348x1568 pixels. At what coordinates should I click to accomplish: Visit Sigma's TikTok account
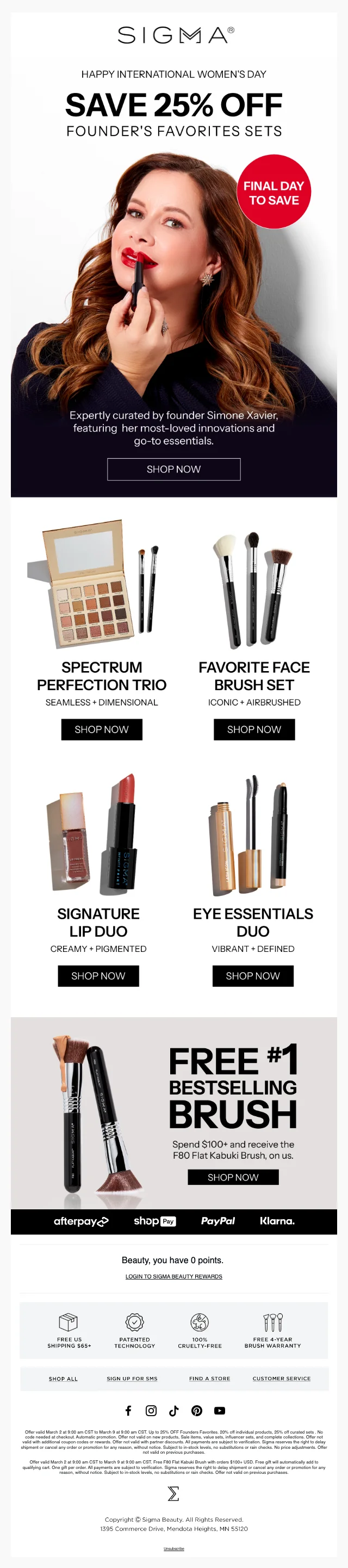[174, 1410]
